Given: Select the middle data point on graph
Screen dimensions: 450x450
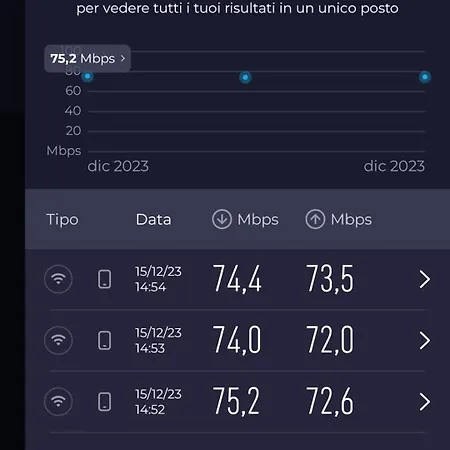Looking at the screenshot, I should pos(245,78).
